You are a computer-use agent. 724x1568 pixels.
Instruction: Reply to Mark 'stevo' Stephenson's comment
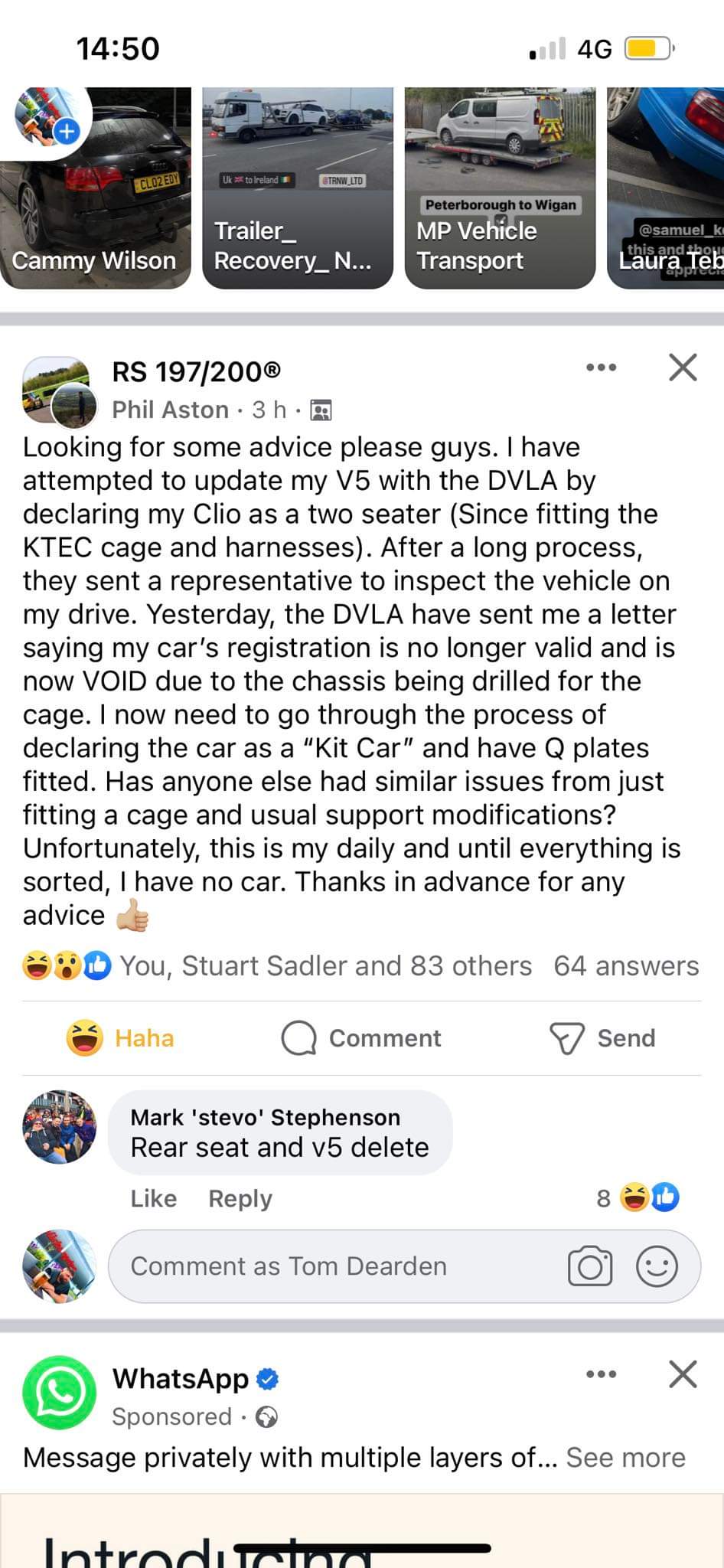click(x=240, y=1198)
